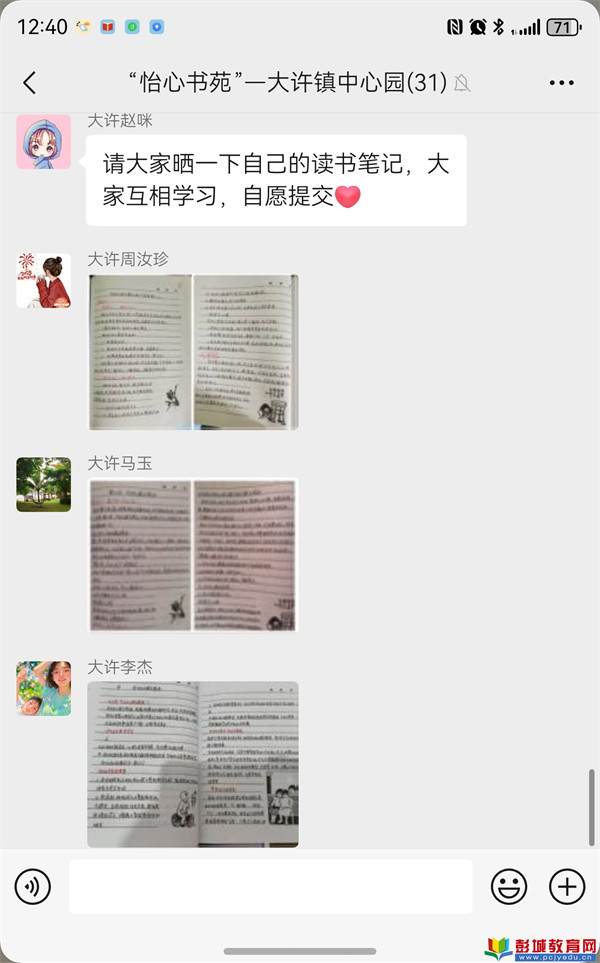Open 大许马玉's right notebook photo
The width and height of the screenshot is (600, 963).
click(245, 555)
